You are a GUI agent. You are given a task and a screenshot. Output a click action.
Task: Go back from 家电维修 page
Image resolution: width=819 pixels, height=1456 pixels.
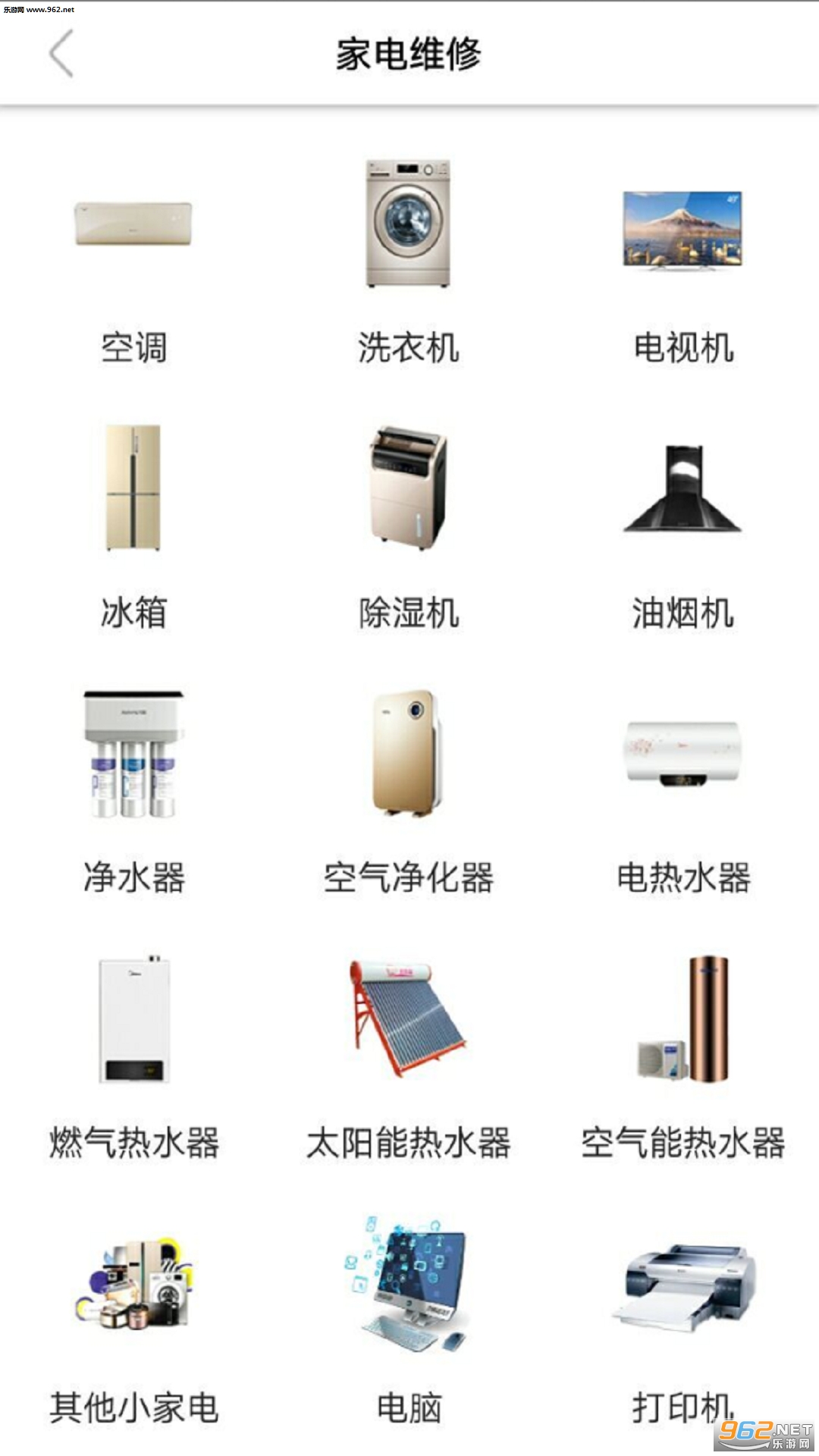pyautogui.click(x=61, y=54)
